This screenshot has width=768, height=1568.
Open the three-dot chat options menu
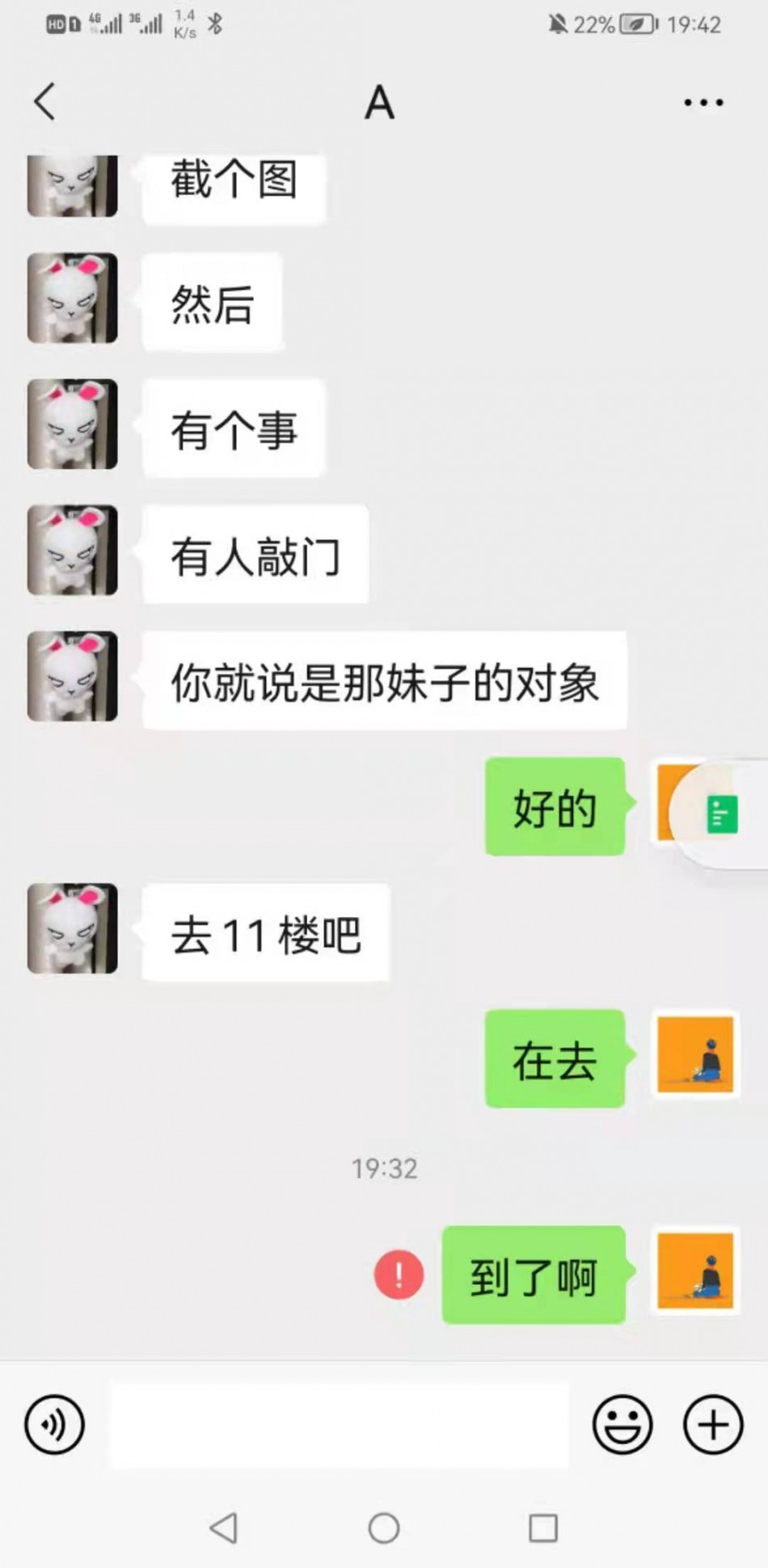pyautogui.click(x=703, y=103)
